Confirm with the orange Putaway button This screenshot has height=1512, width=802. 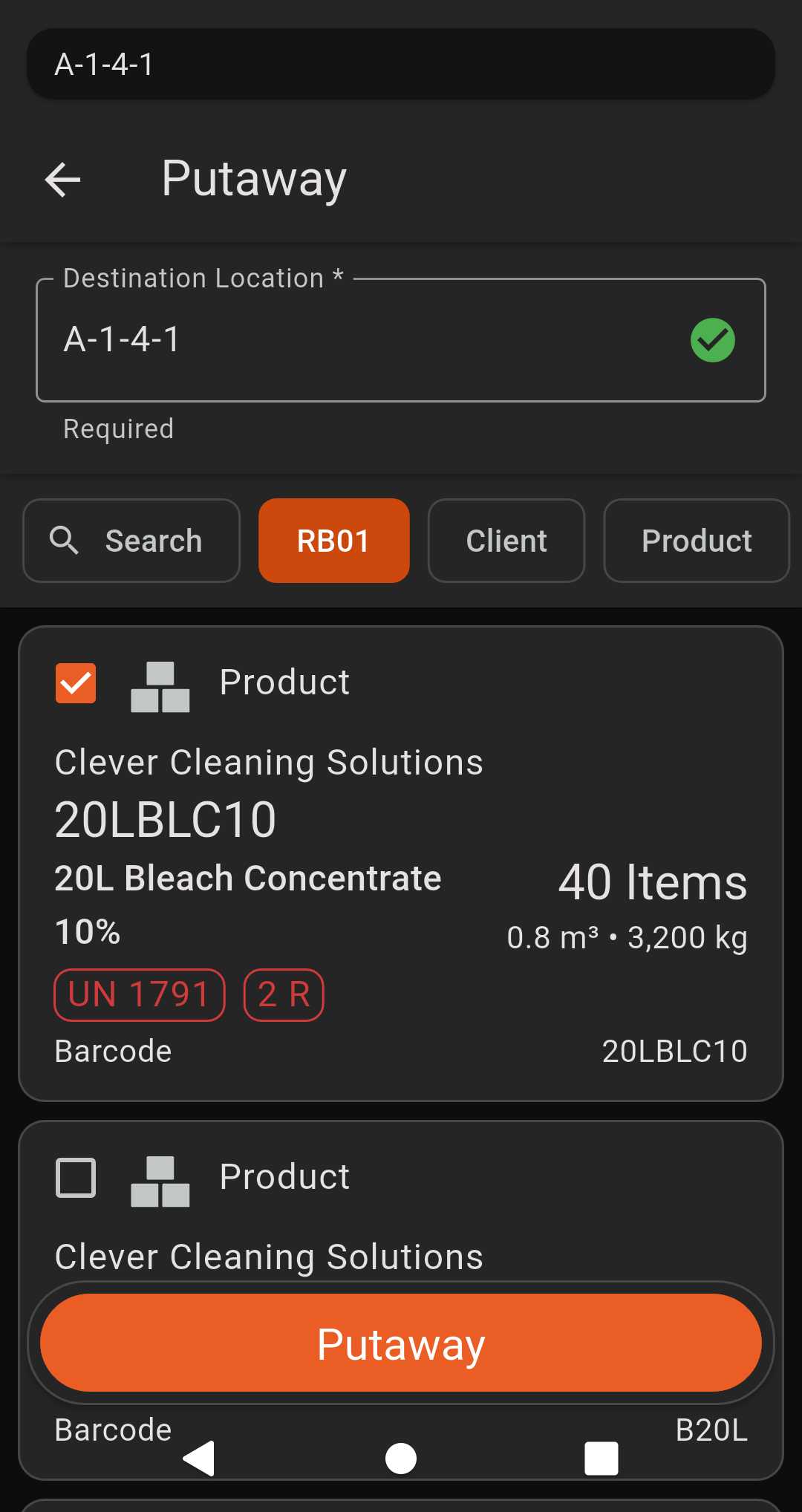point(401,1343)
